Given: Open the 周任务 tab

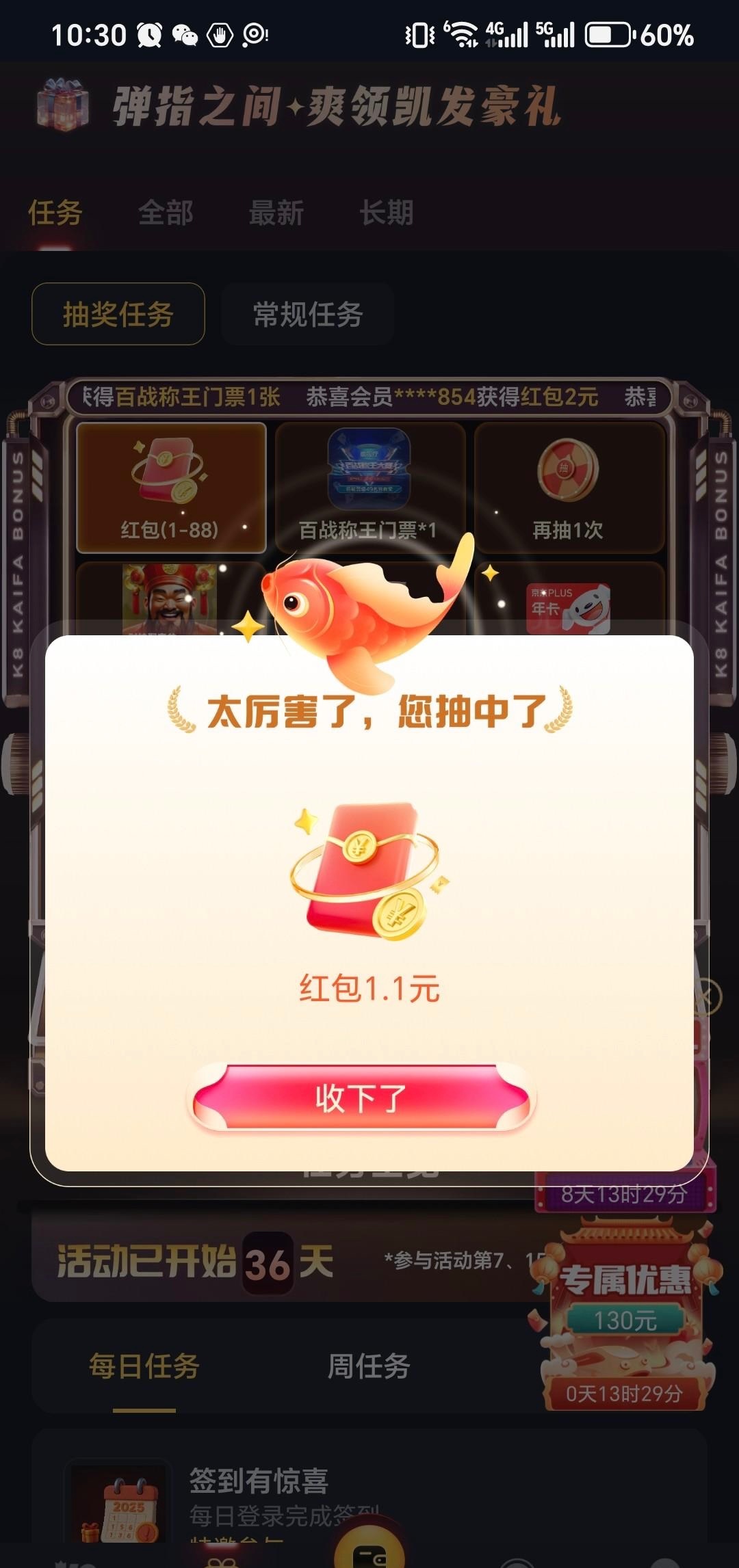Looking at the screenshot, I should (x=369, y=1366).
